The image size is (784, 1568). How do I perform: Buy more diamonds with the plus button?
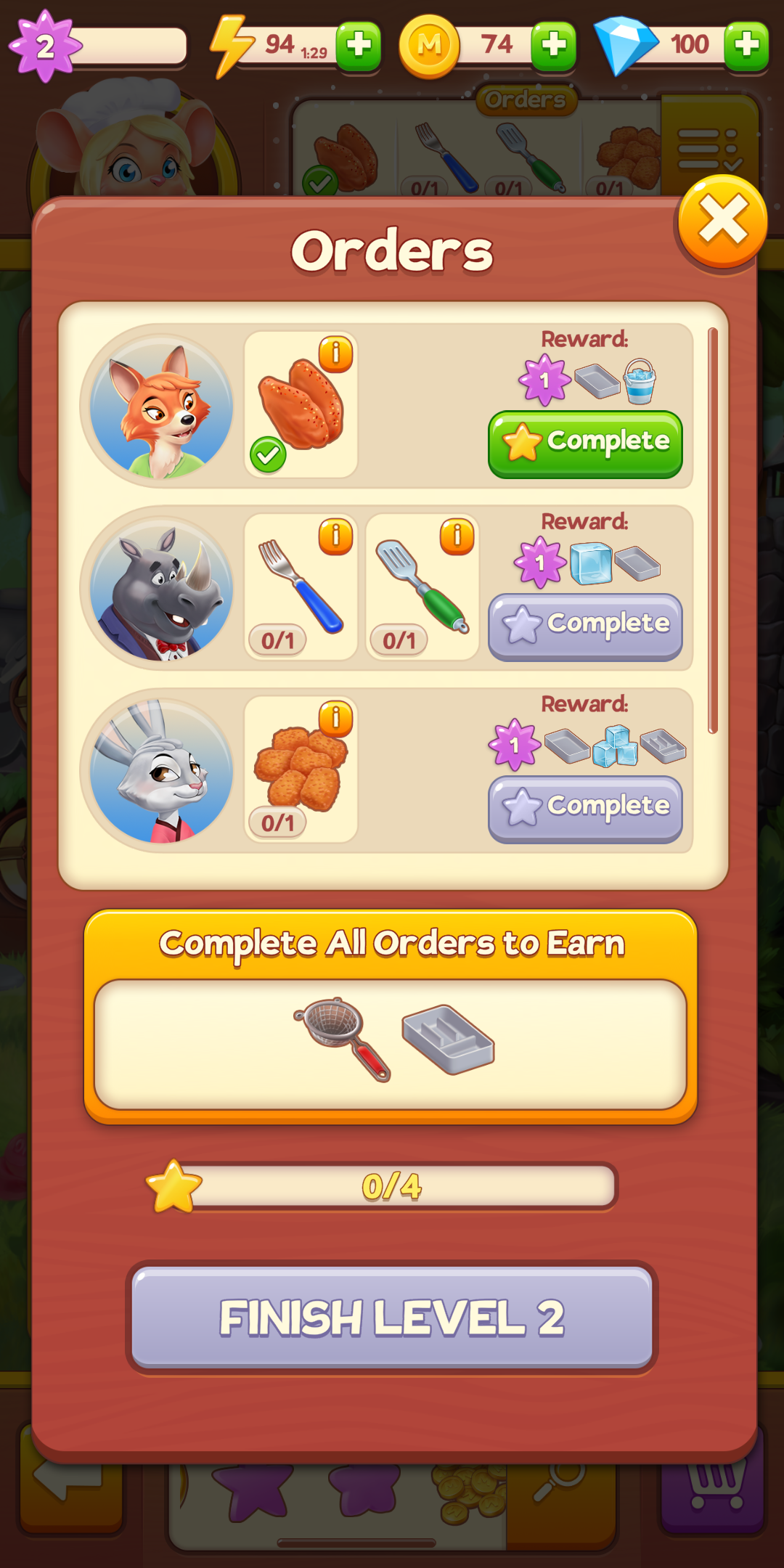(x=746, y=46)
